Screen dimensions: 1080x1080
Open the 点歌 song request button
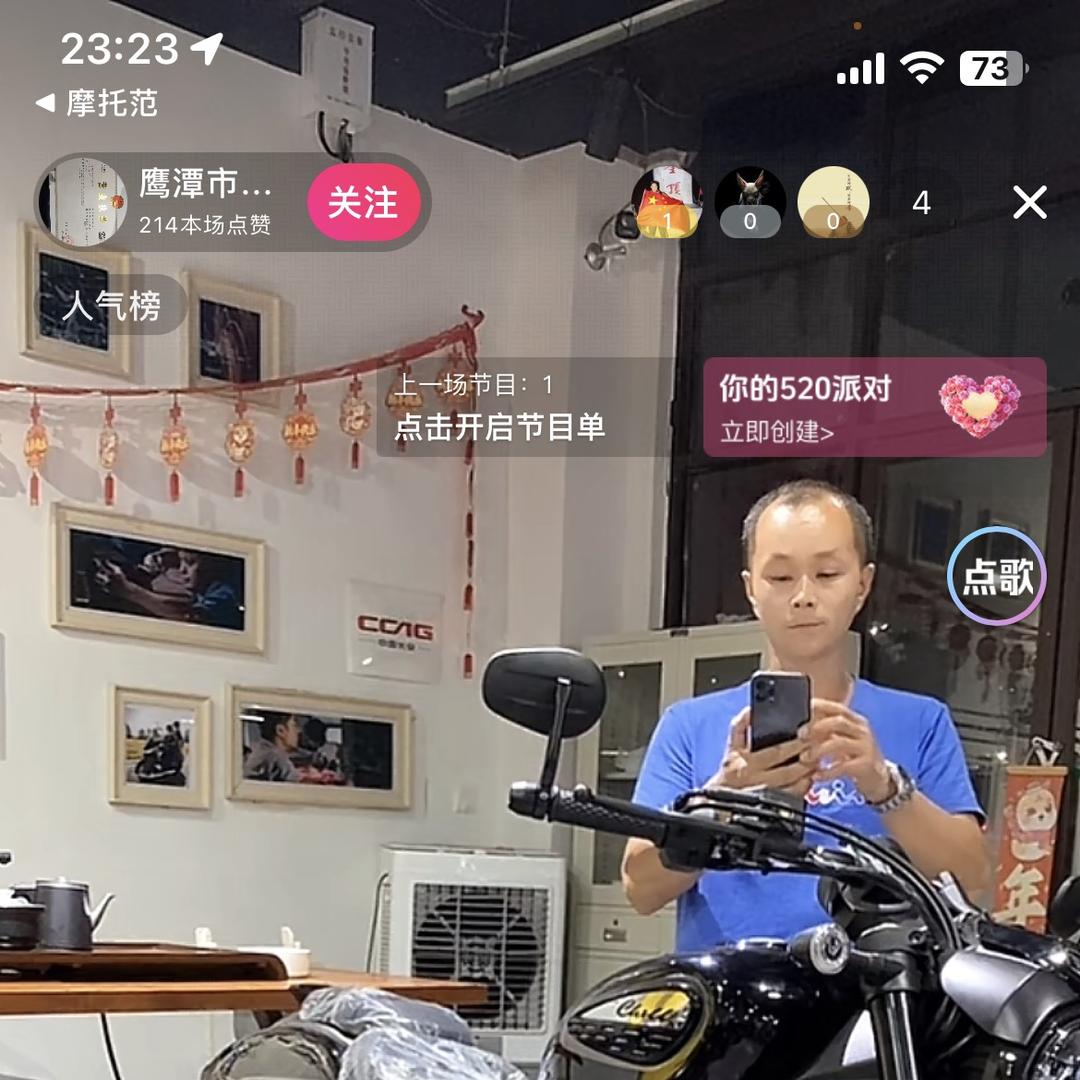pyautogui.click(x=996, y=577)
